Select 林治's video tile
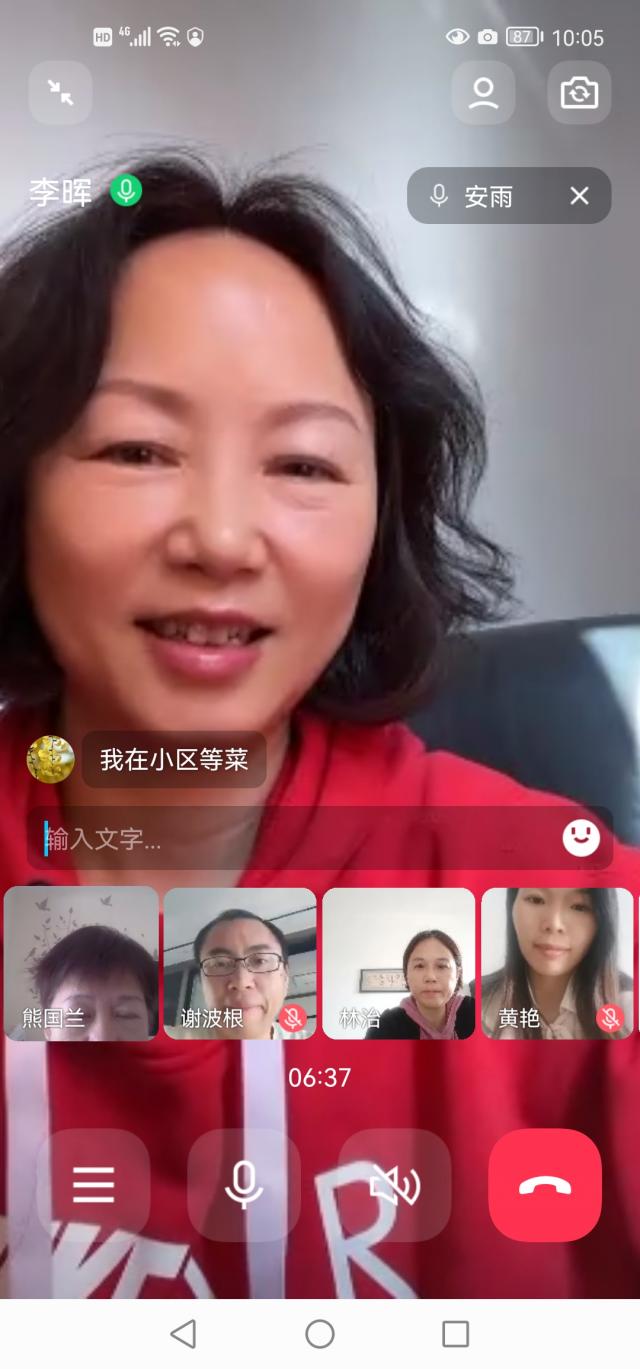 pos(399,963)
